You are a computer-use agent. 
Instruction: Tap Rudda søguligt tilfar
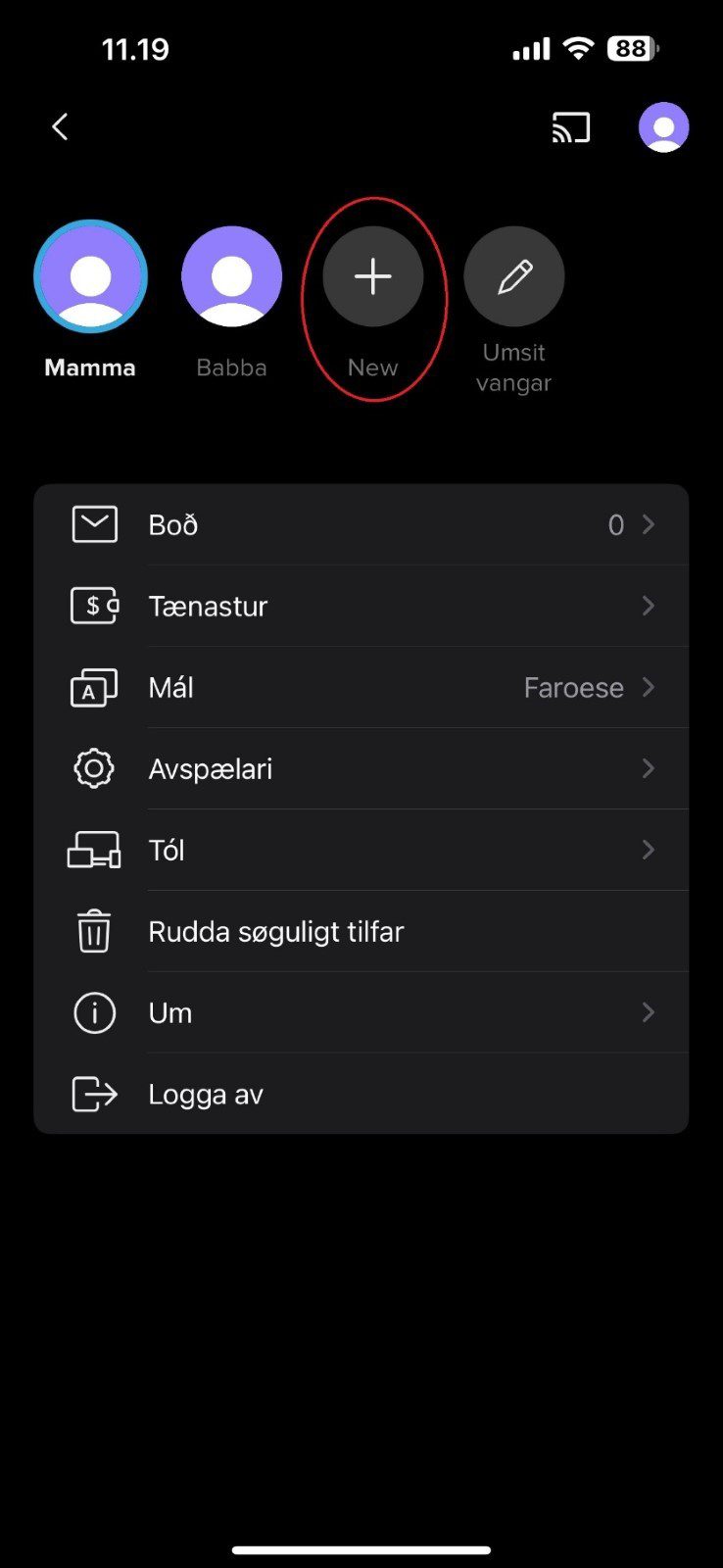click(361, 932)
